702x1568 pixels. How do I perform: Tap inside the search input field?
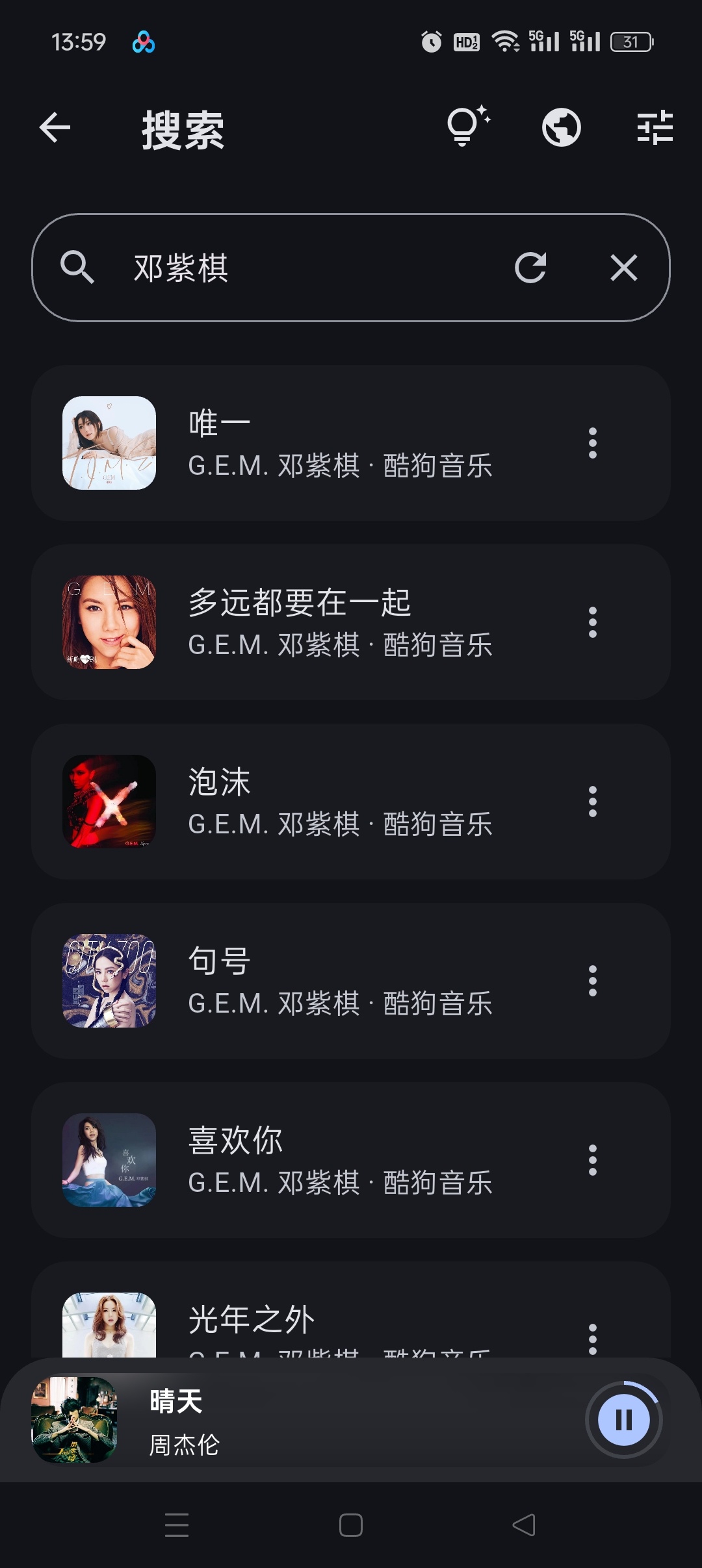pos(292,268)
